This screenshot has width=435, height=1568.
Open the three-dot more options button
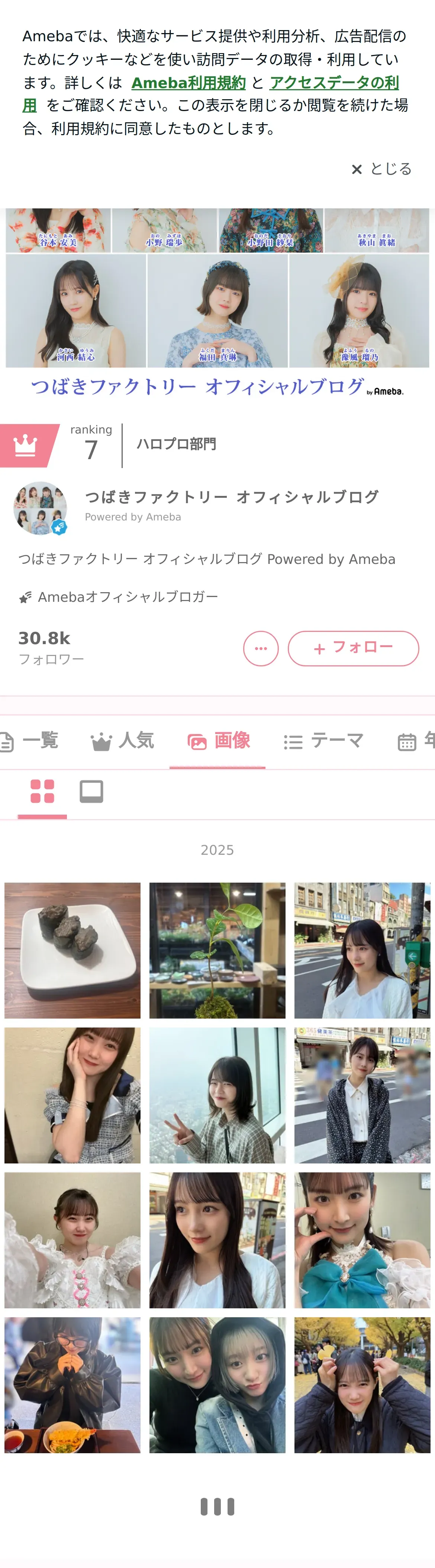click(261, 648)
